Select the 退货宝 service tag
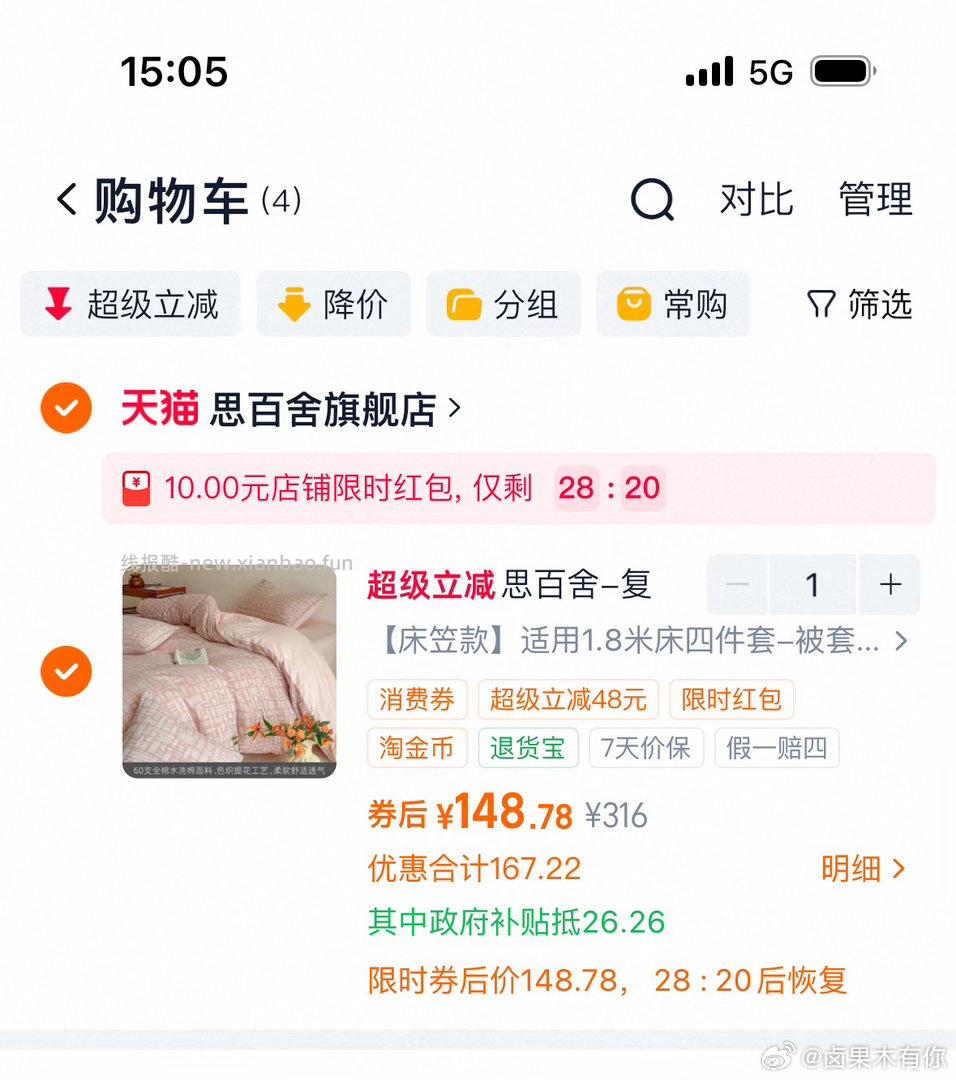 coord(528,748)
